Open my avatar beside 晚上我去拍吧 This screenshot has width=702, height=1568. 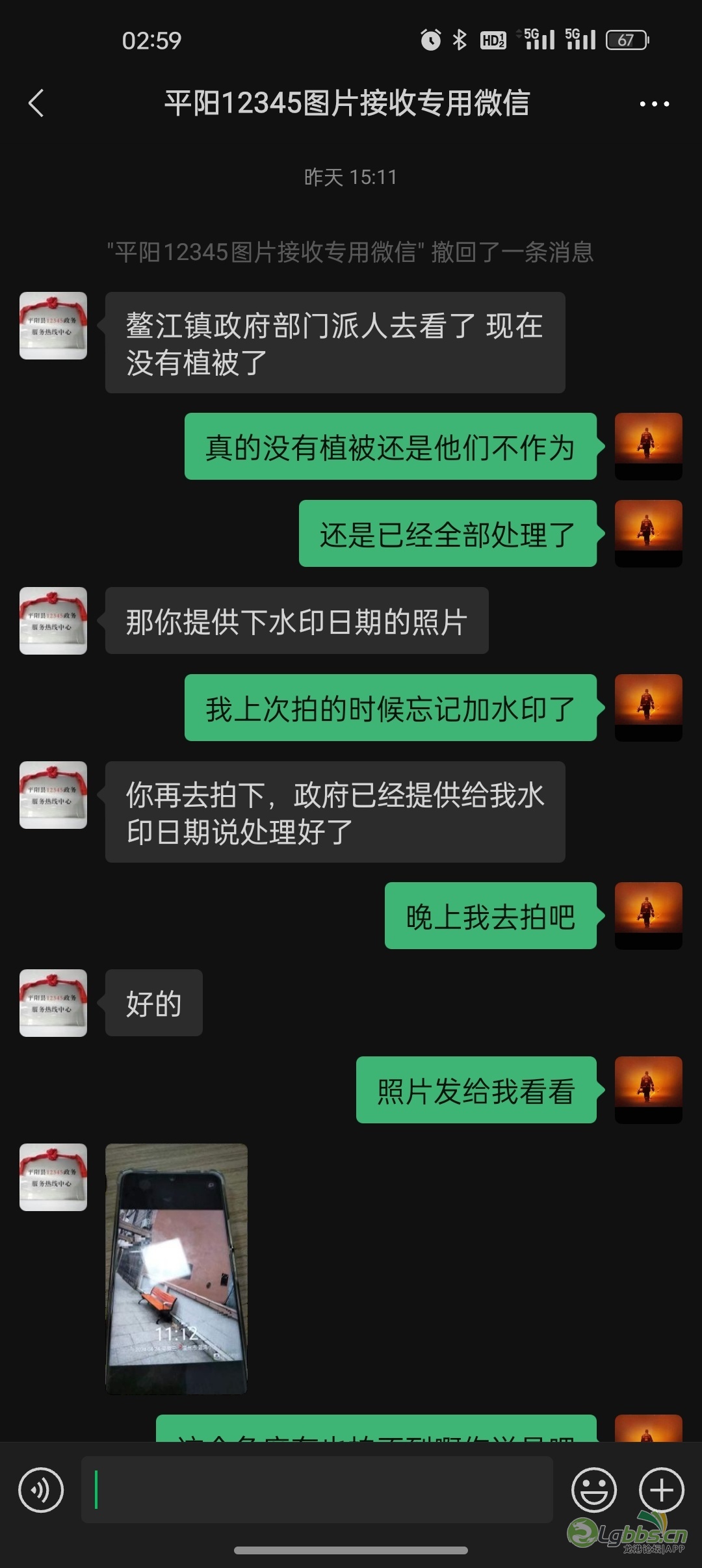point(648,915)
